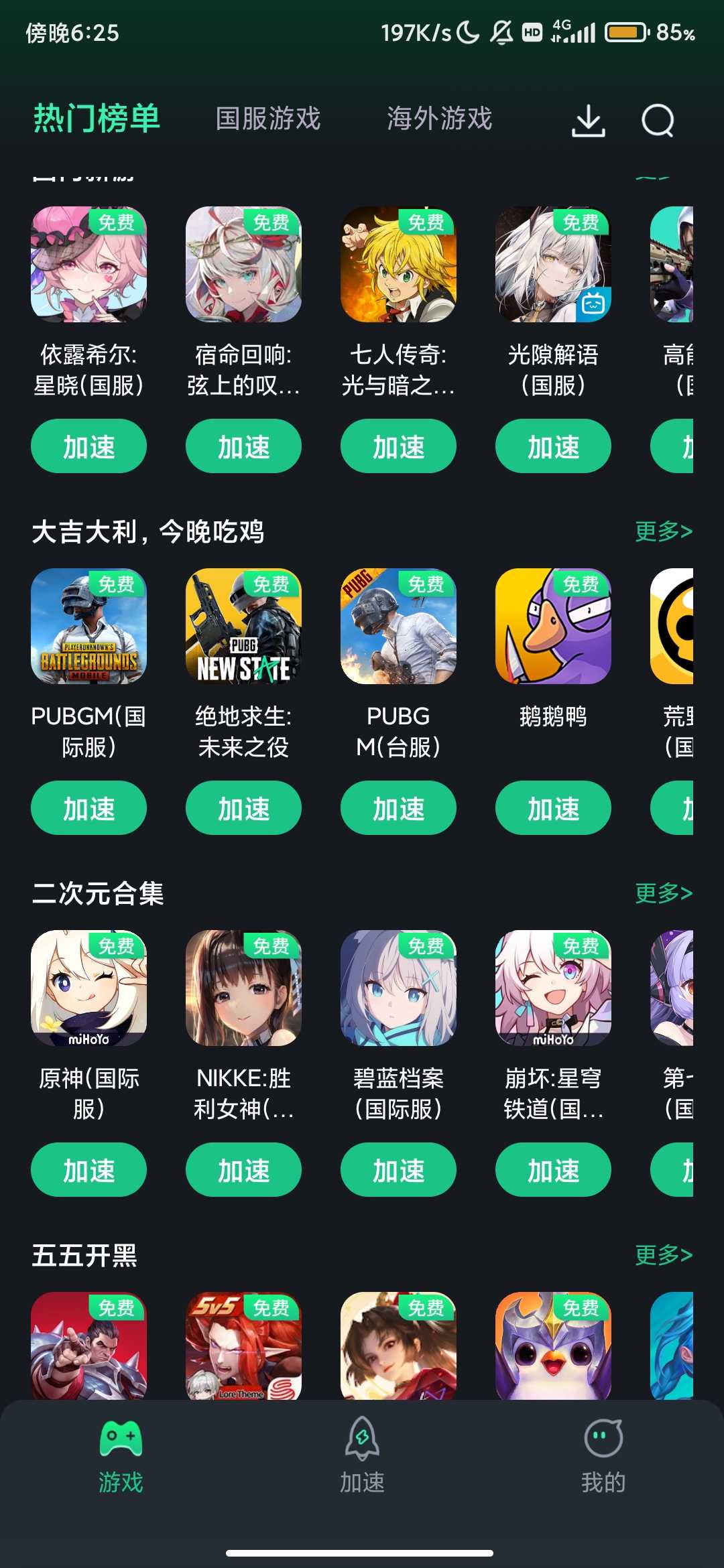Switch to the 海外游戏 tab
Image resolution: width=724 pixels, height=1568 pixels.
(439, 119)
